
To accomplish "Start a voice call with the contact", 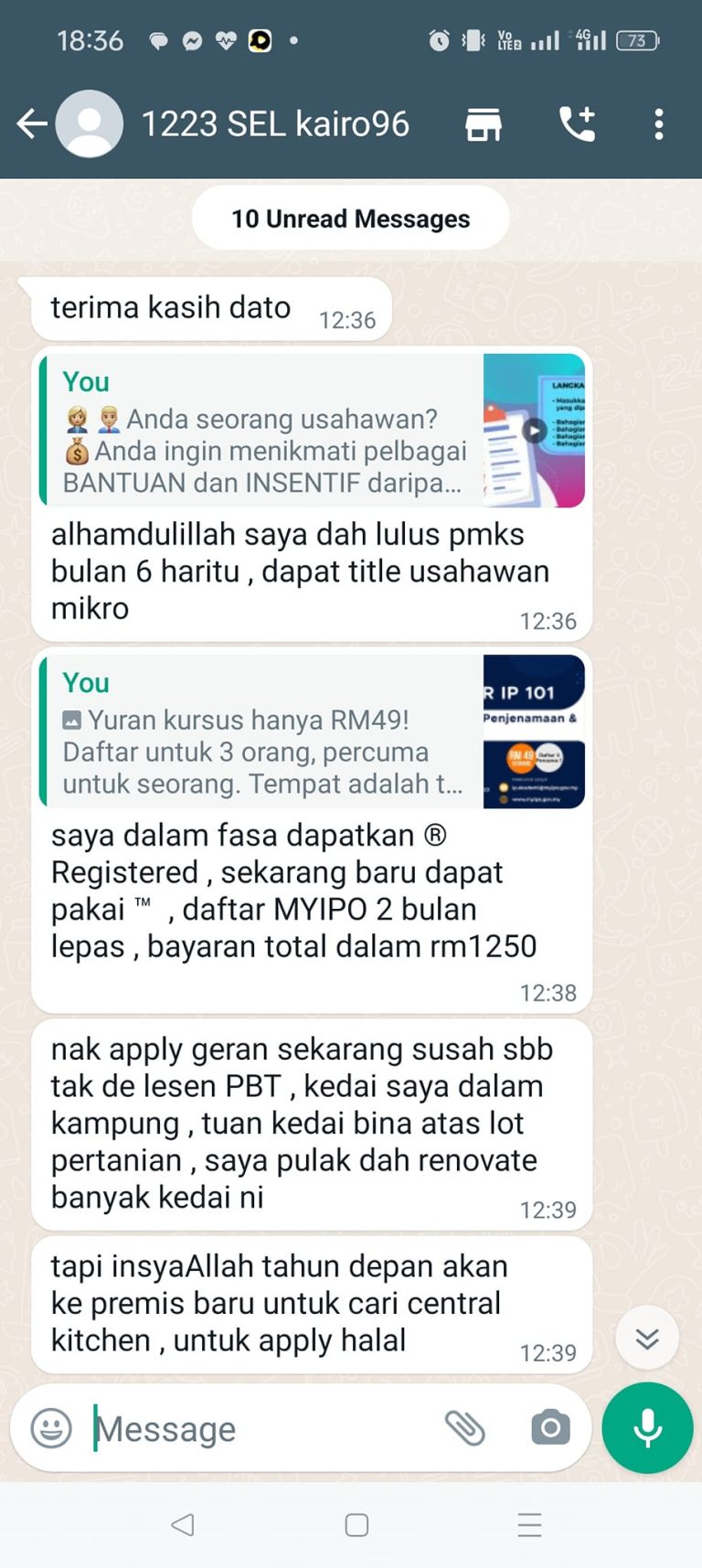I will 578,123.
